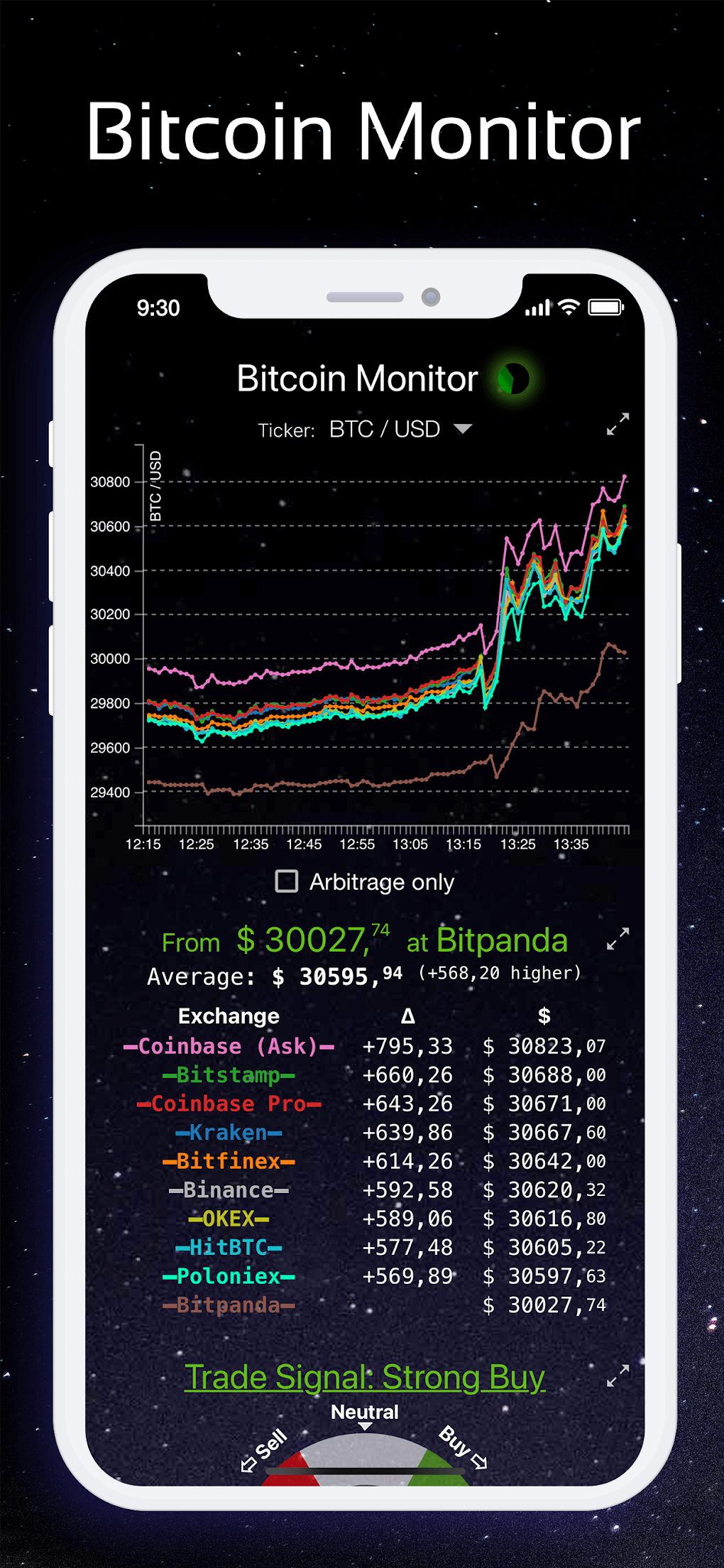Tap the expand icon next to the Bitpanda price
The image size is (724, 1568).
pyautogui.click(x=620, y=937)
